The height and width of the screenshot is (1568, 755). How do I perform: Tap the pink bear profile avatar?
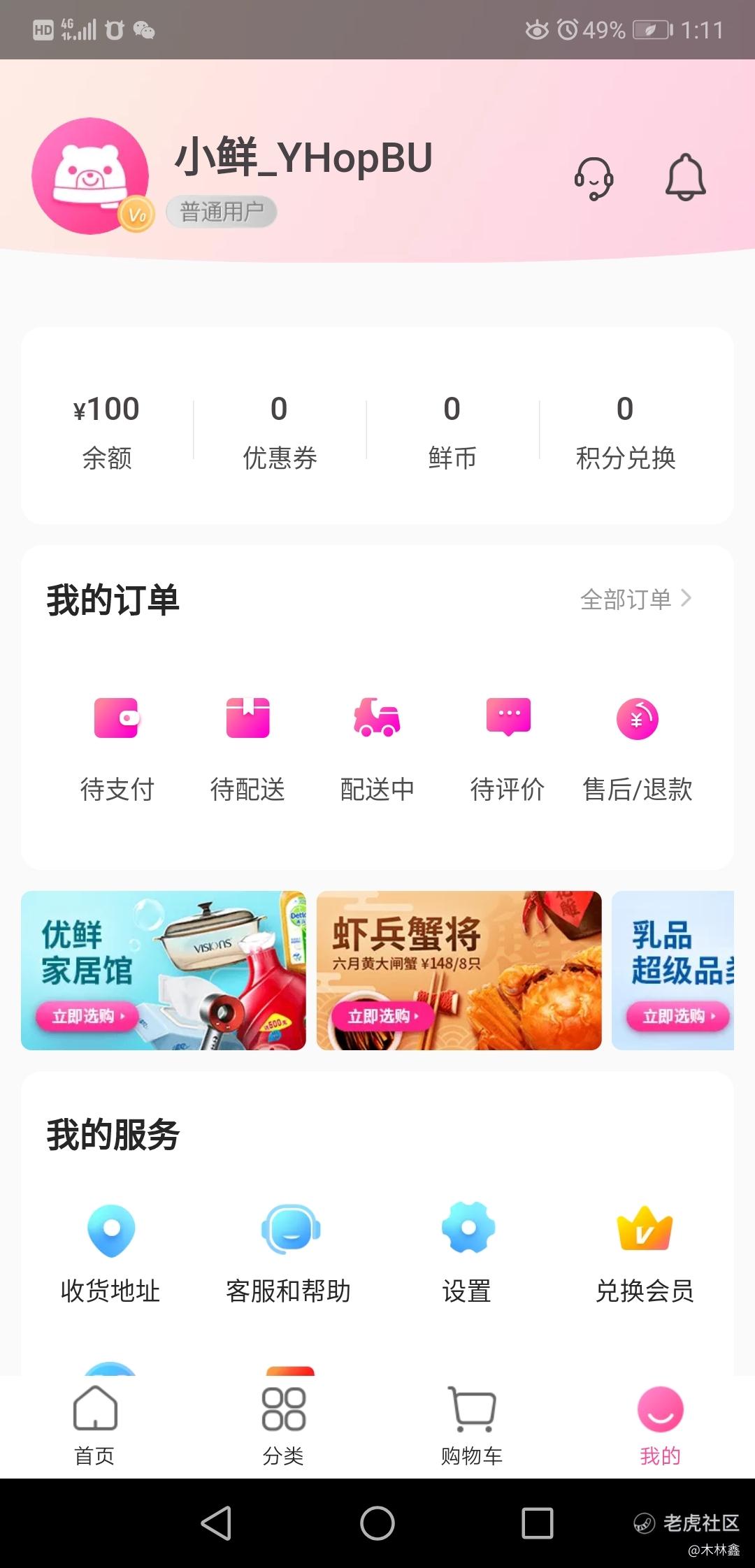pyautogui.click(x=90, y=176)
